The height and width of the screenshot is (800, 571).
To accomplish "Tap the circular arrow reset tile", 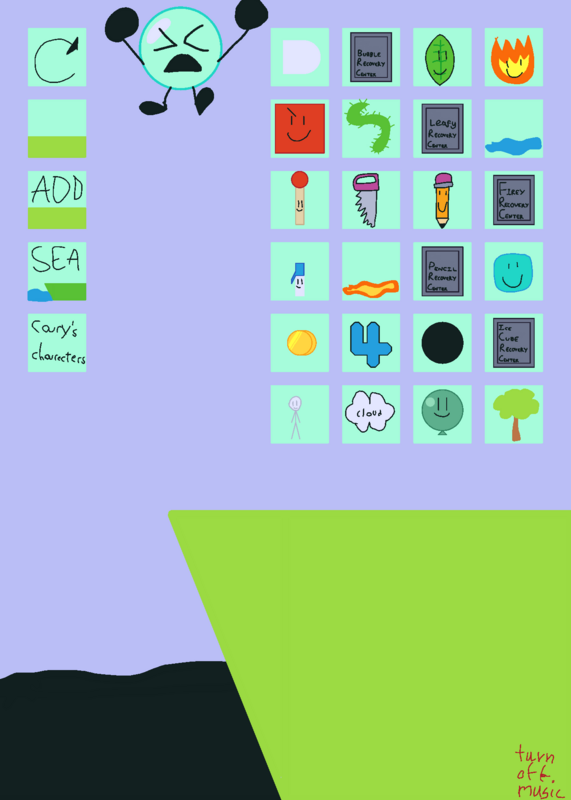I will point(57,57).
